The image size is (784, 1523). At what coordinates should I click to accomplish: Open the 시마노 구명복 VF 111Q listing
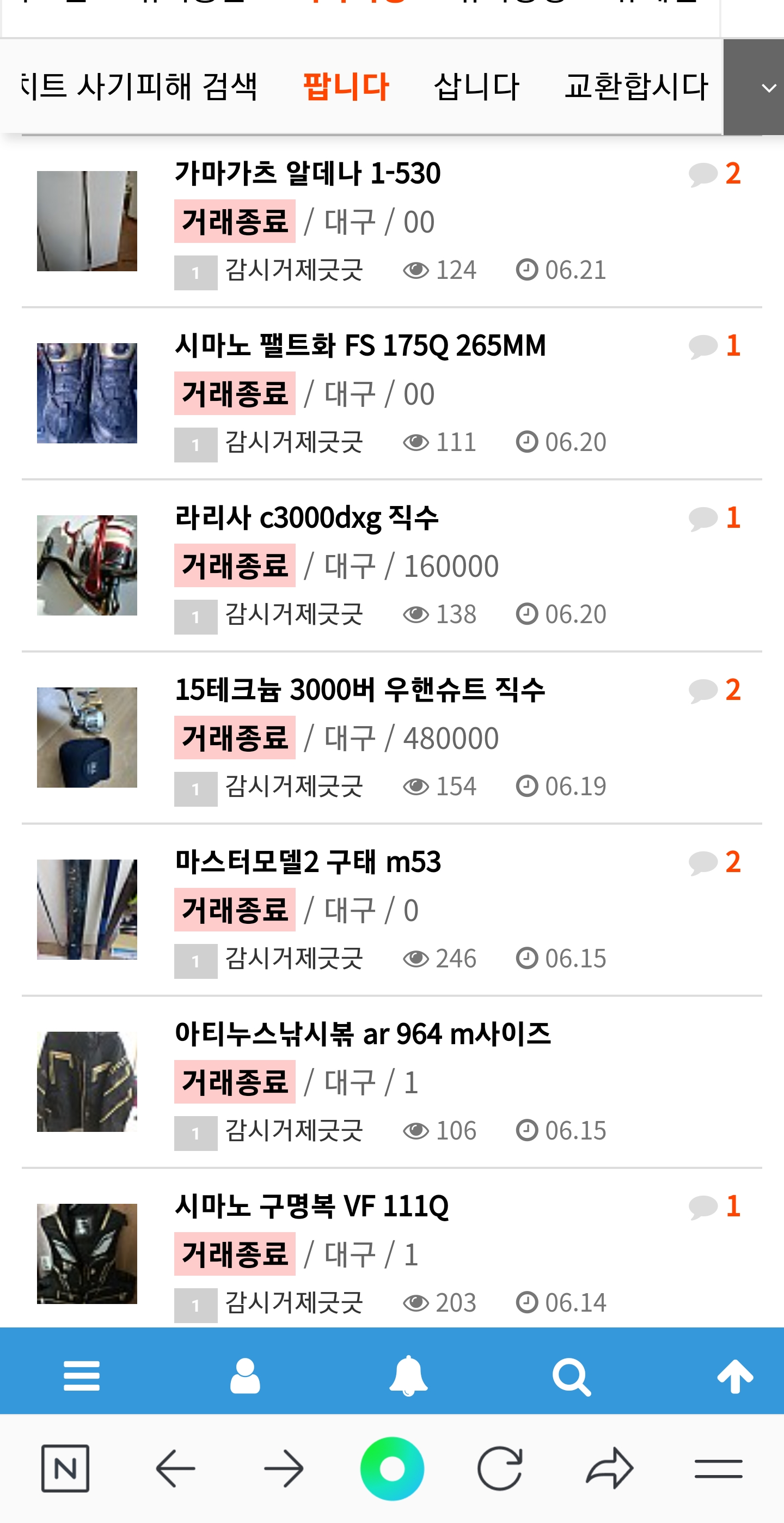[311, 1206]
